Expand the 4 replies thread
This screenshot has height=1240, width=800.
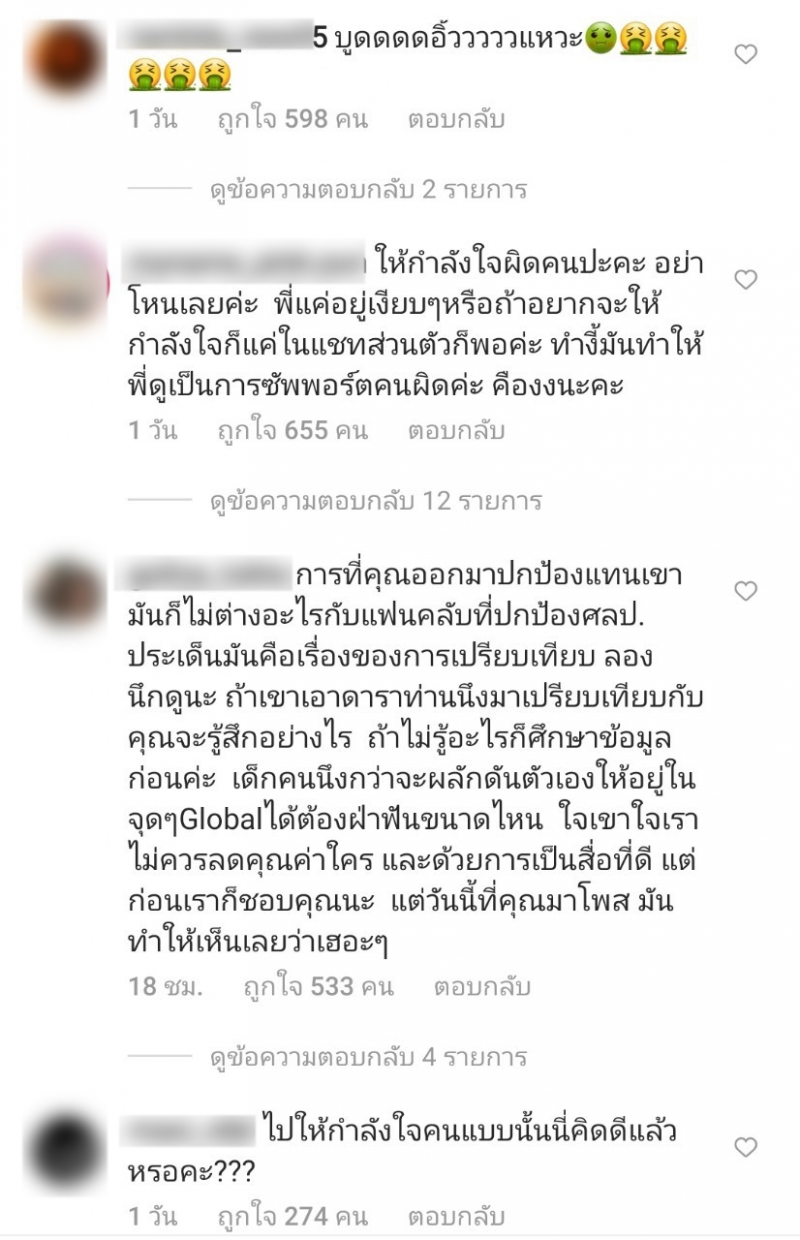[368, 1056]
